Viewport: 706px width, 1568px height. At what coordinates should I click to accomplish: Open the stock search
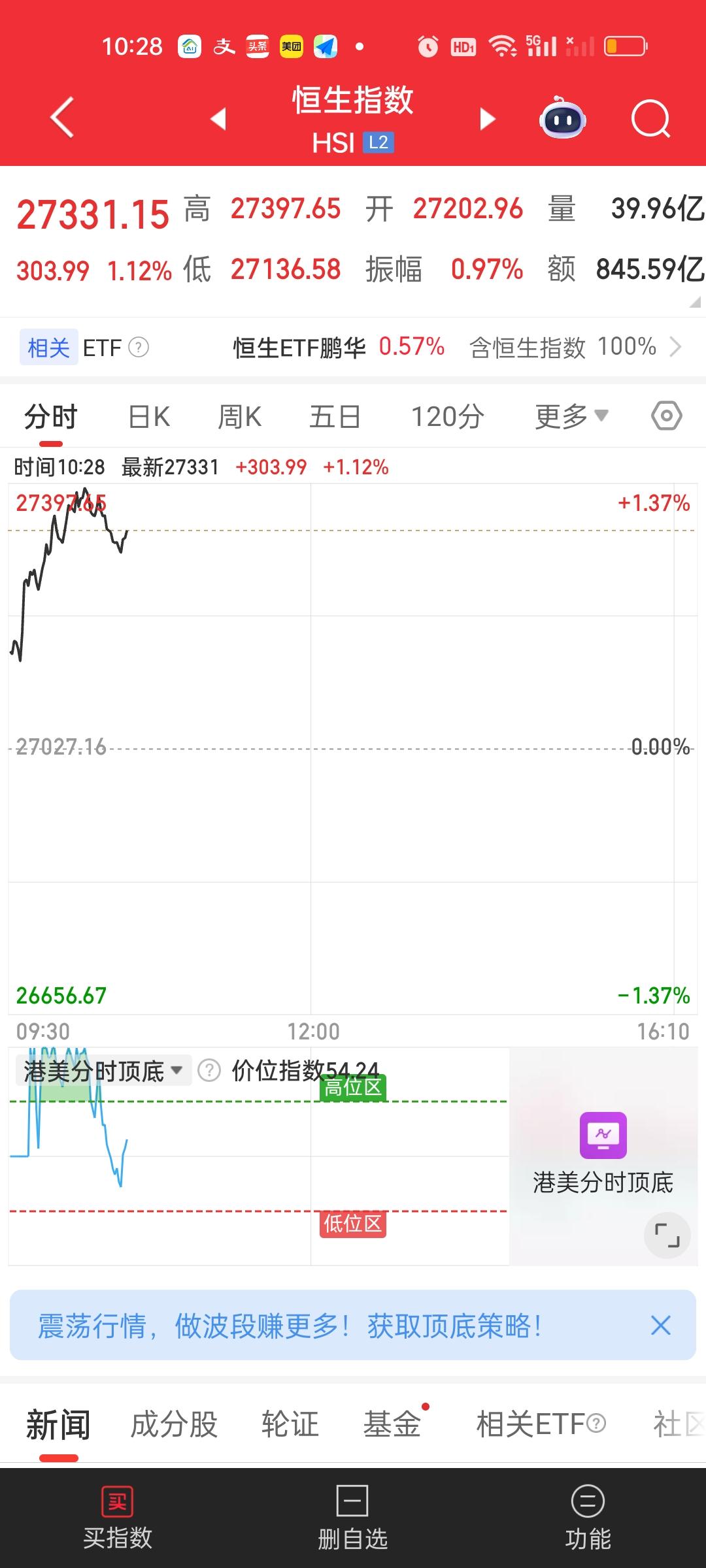[650, 118]
